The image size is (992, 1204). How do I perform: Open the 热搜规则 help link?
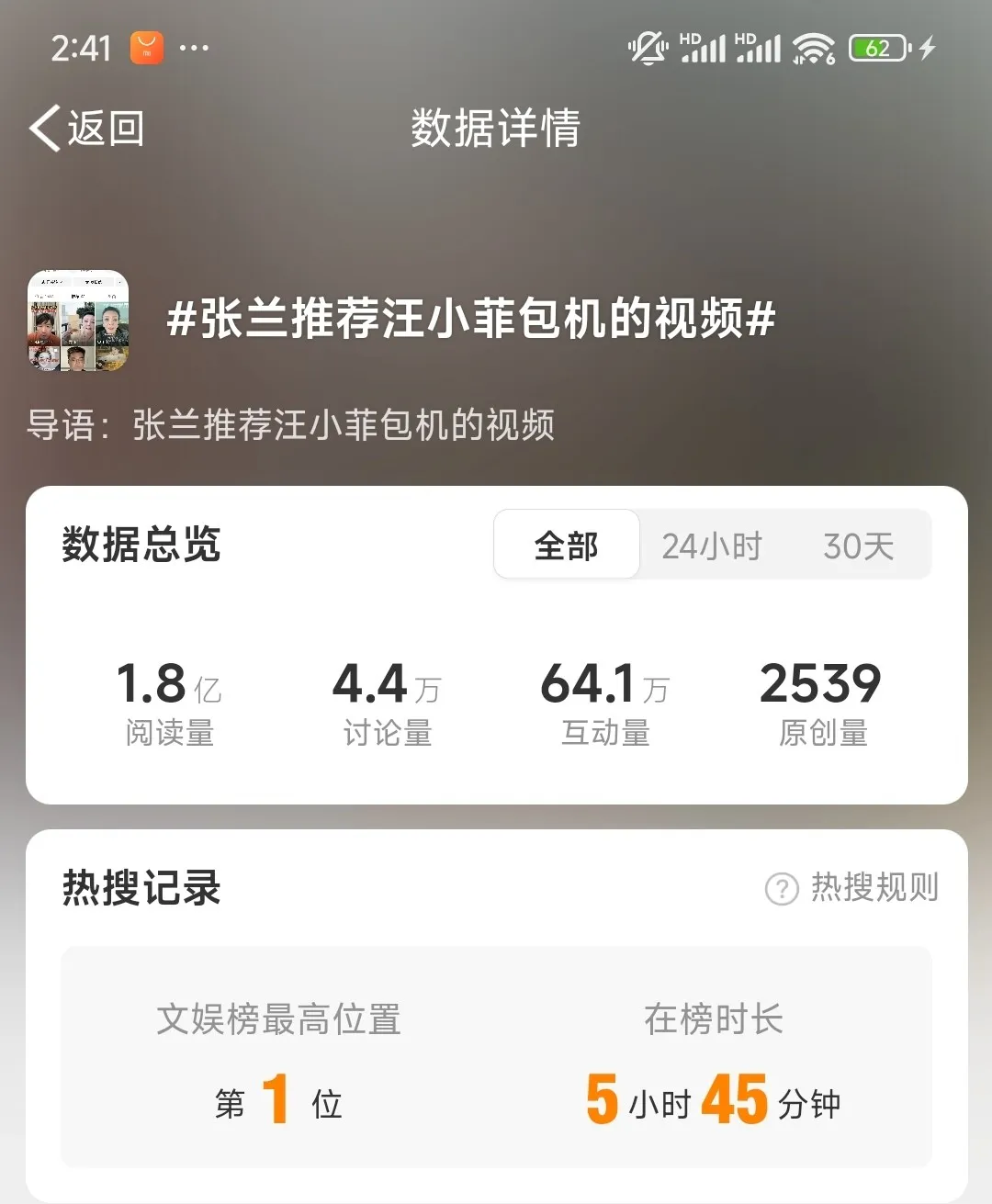(x=852, y=888)
